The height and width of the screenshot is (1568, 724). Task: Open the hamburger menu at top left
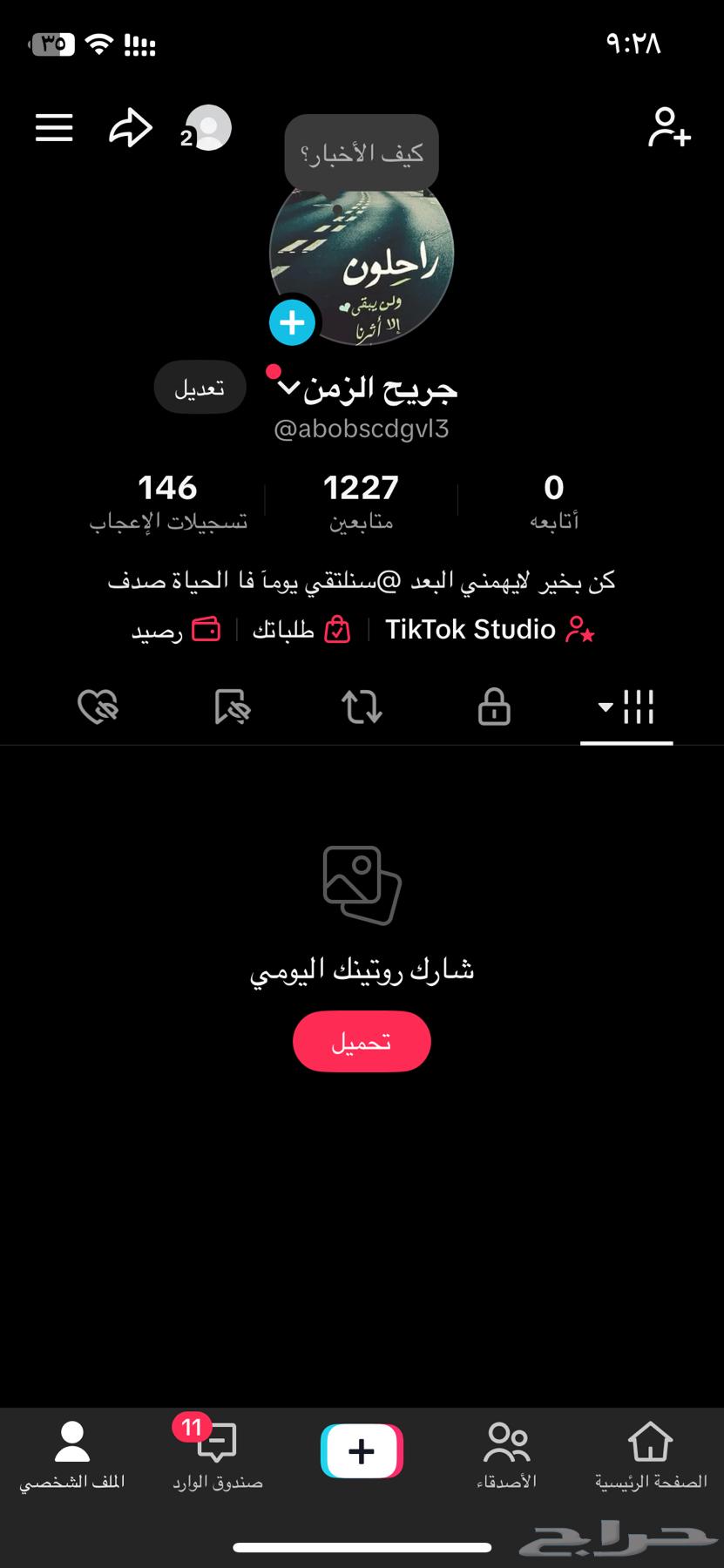[53, 127]
